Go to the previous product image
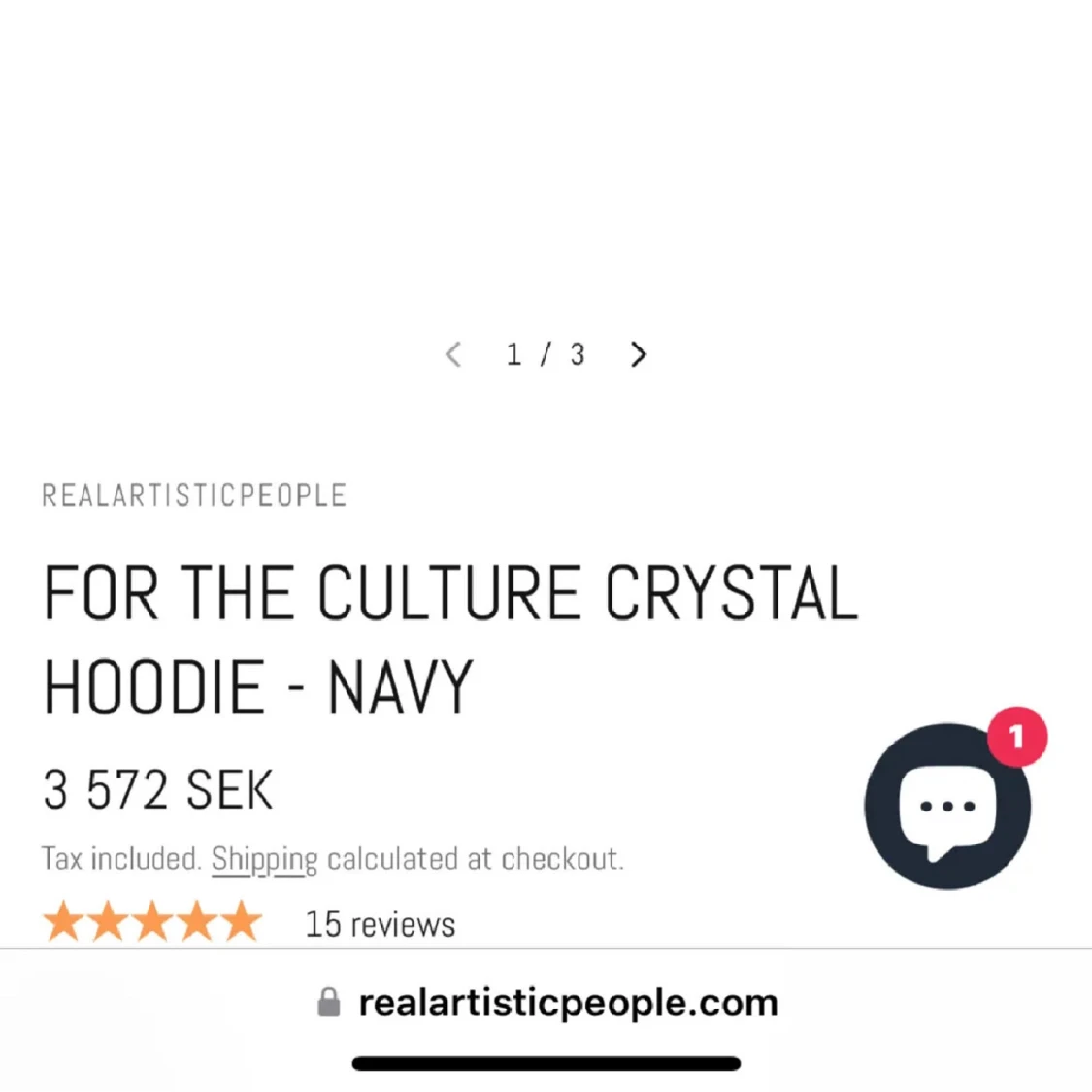 [x=453, y=354]
